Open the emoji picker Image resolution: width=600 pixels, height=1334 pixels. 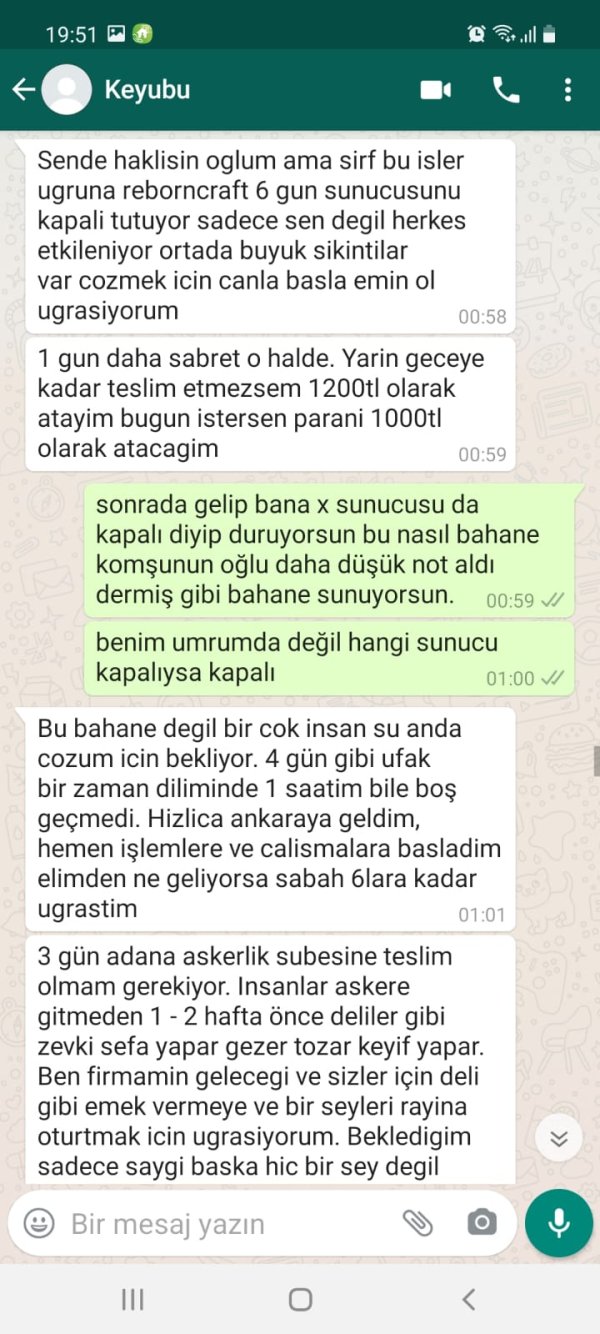click(x=39, y=1223)
